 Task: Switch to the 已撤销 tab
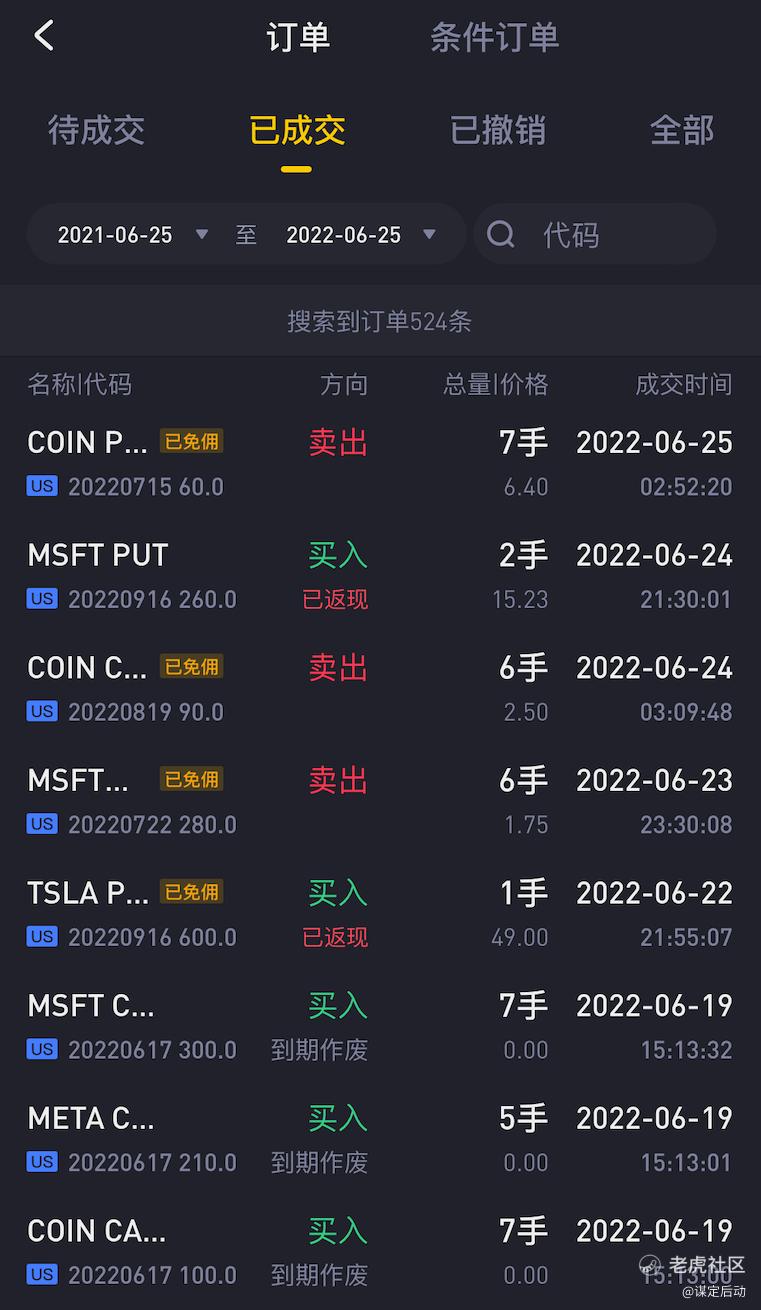click(x=497, y=130)
